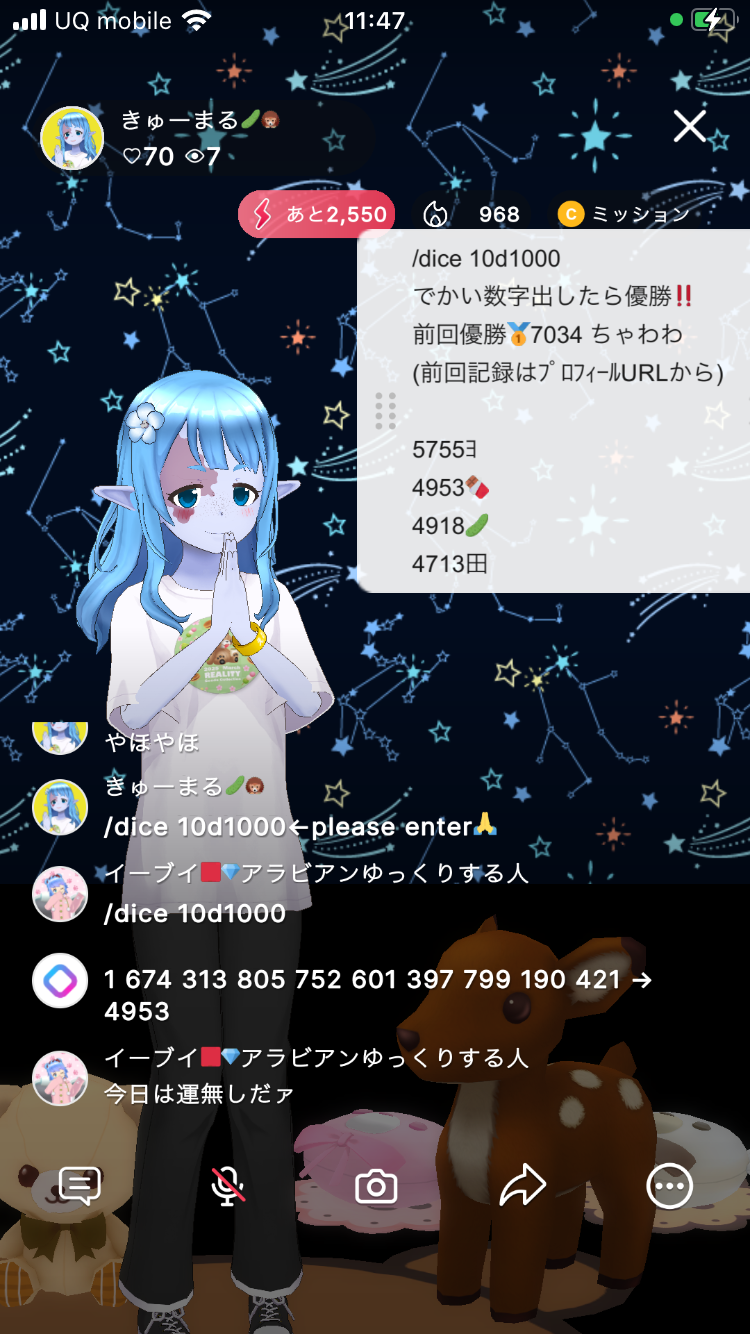
Task: Tap the drag handle on the notice board
Action: (x=386, y=411)
